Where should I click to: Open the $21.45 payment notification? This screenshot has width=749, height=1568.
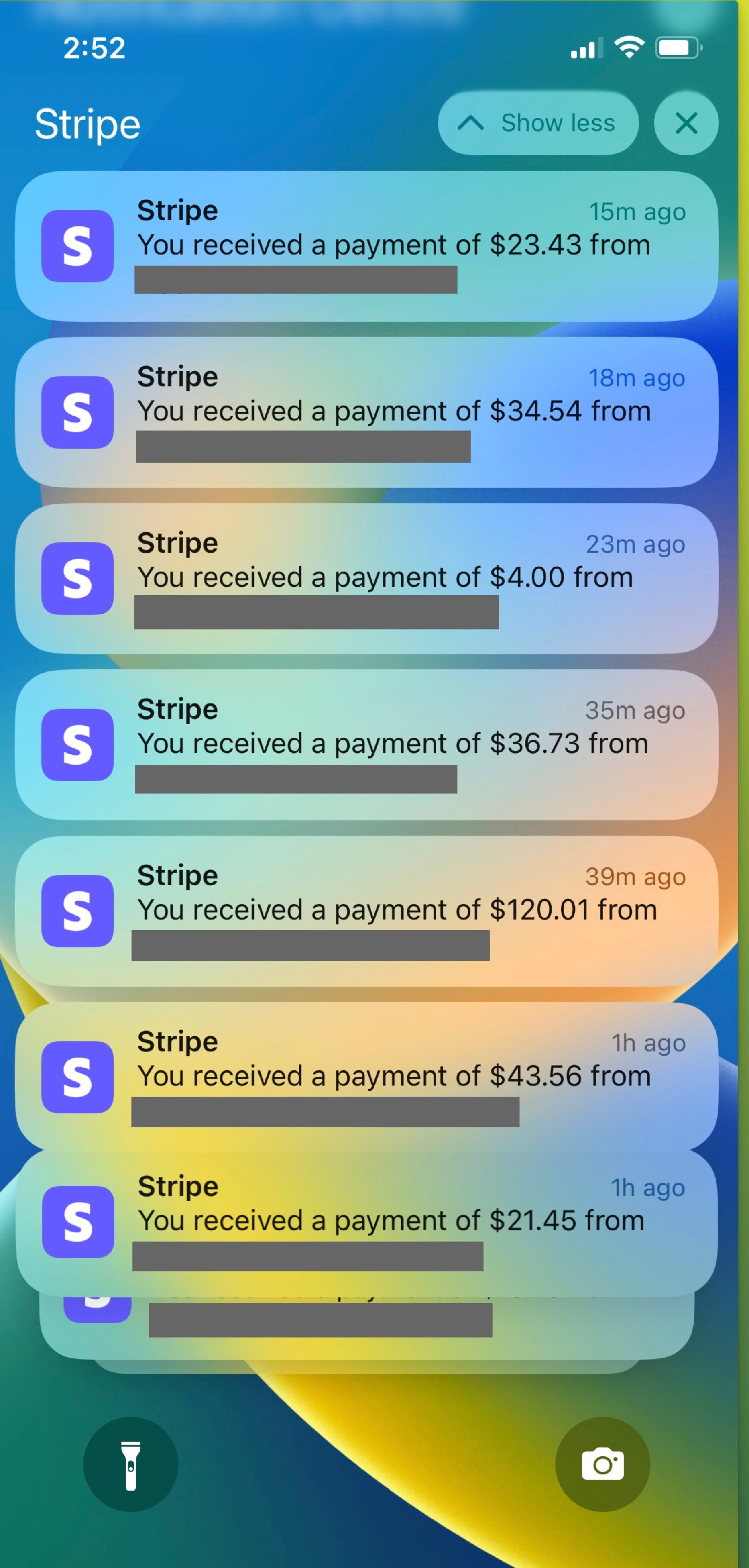(x=367, y=1222)
